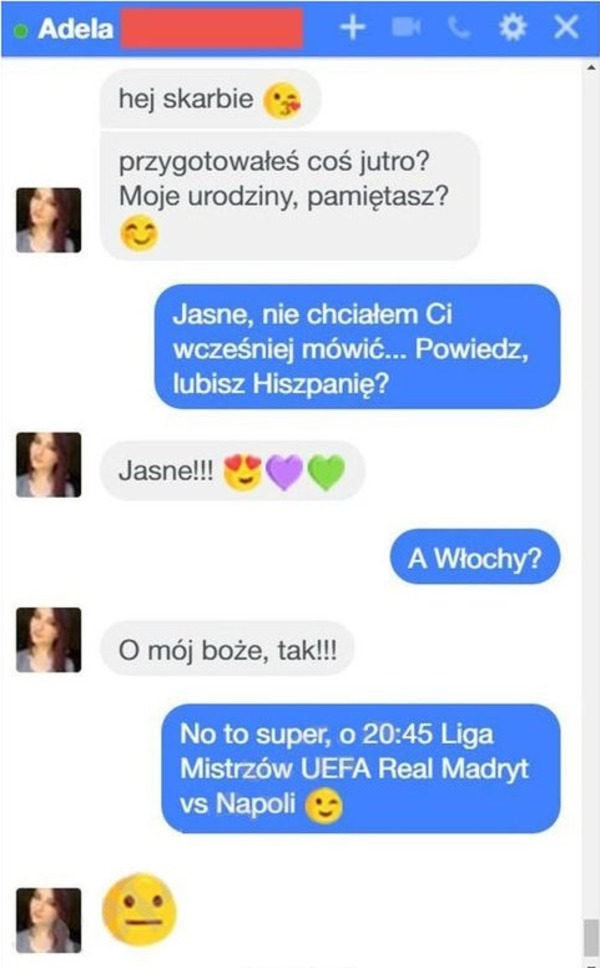Viewport: 600px width, 968px height.
Task: Tap Adela's avatar beside "O mój boże, tak!!!"
Action: [48, 640]
